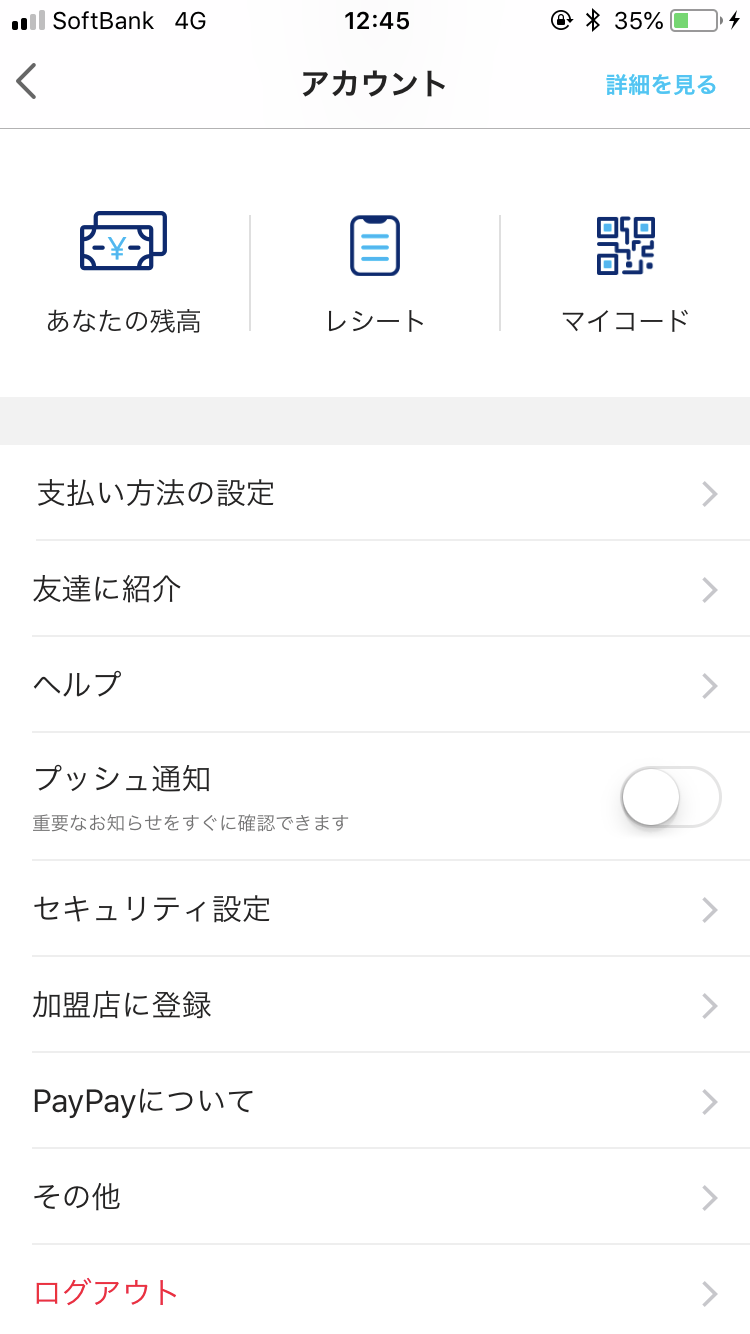Screen dimensions: 750x1334
Task: Open あなたの残高 balance
Action: tap(124, 271)
